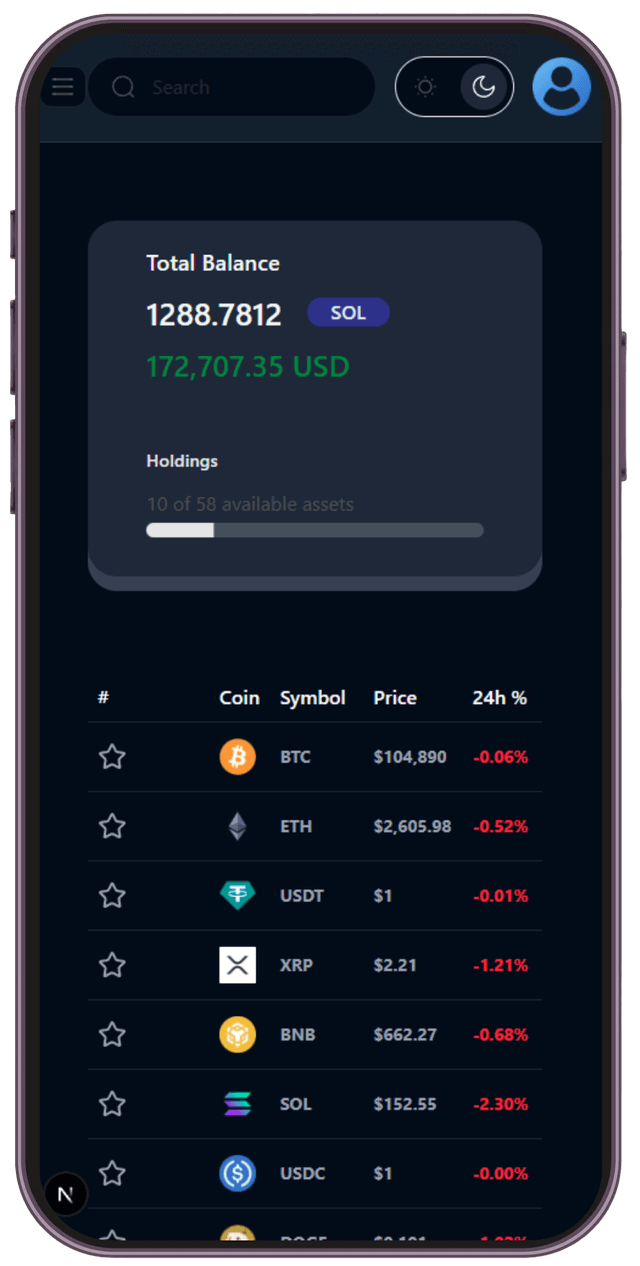Viewport: 640px width, 1266px height.
Task: Star the USDC coin
Action: coord(112,1173)
